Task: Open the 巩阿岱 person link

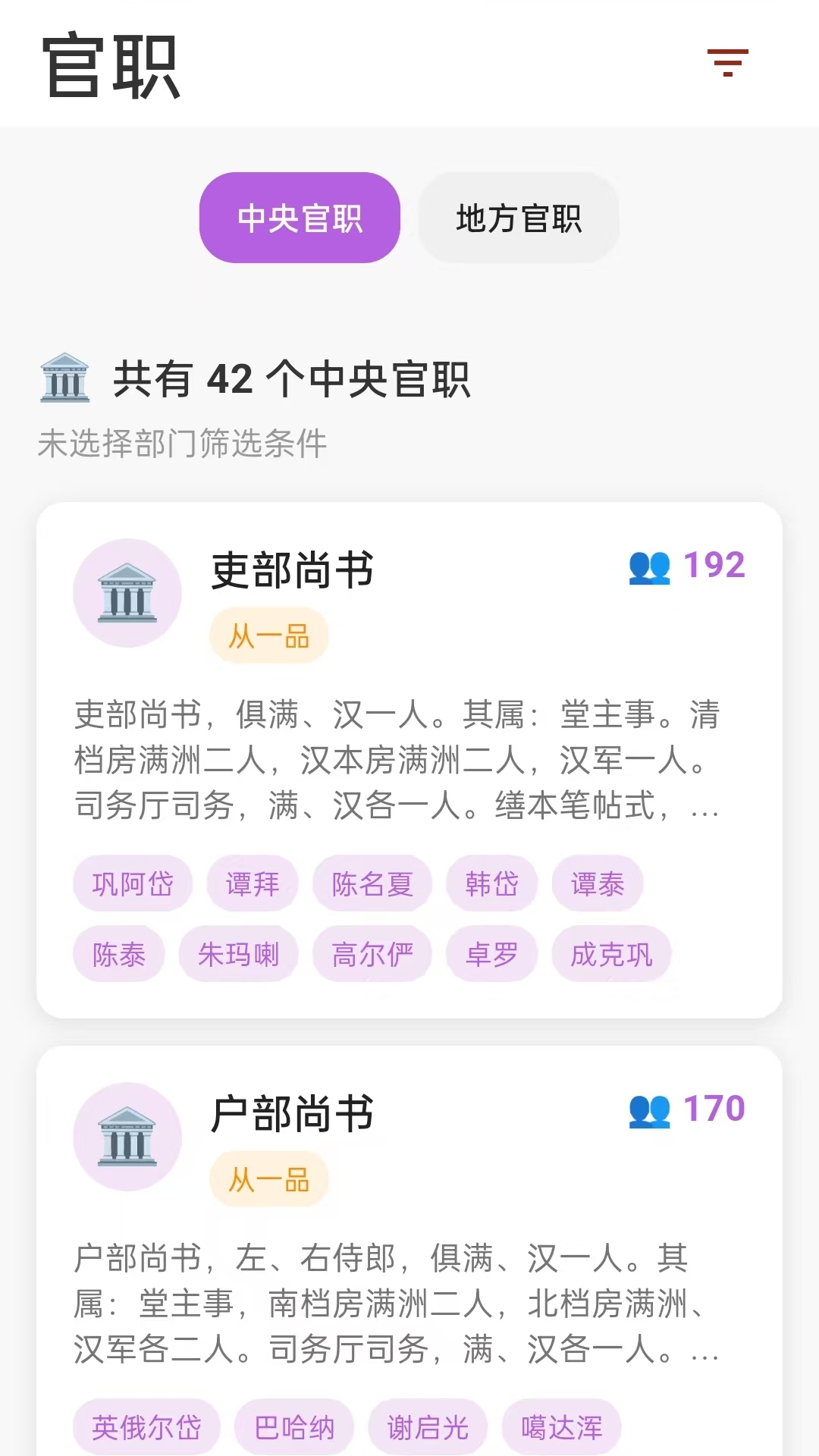Action: pos(132,883)
